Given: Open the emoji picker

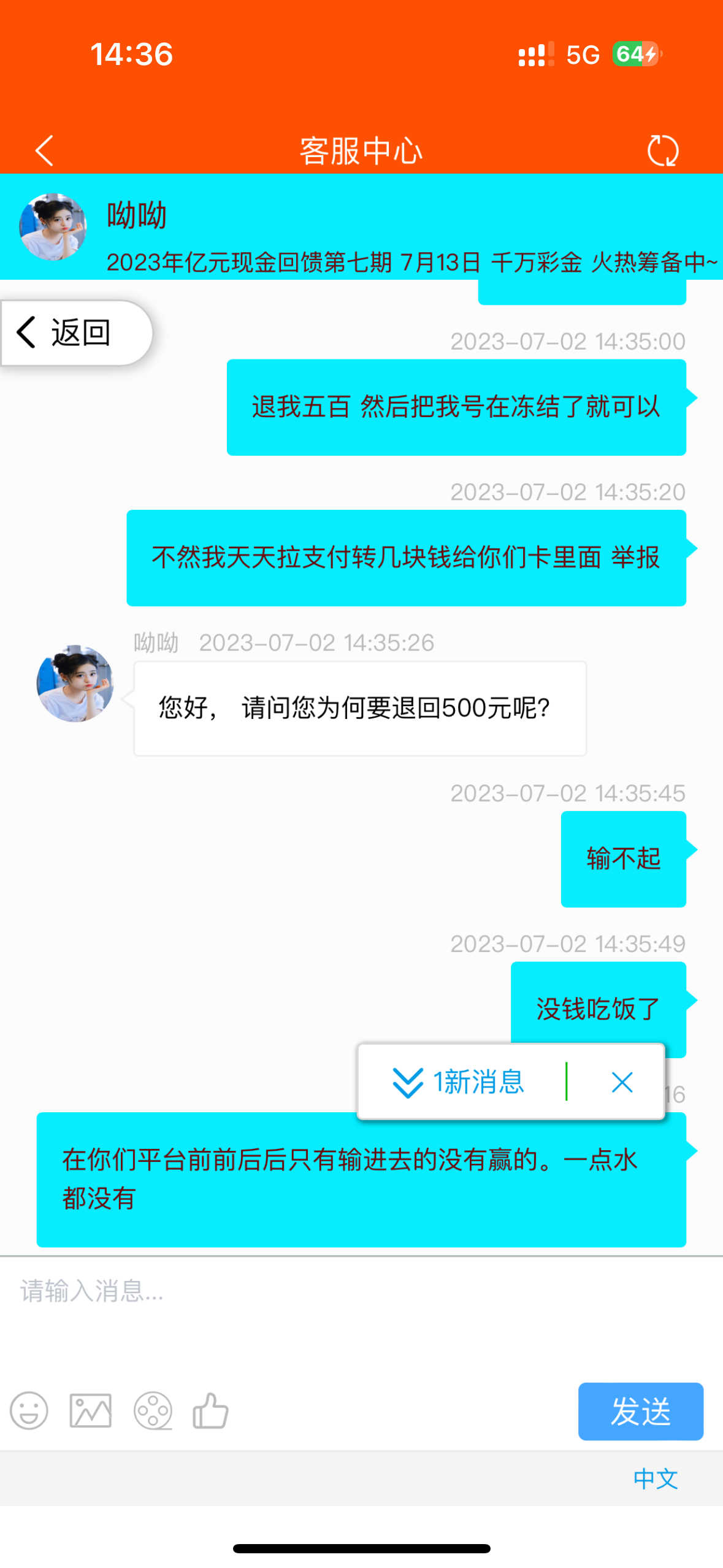Looking at the screenshot, I should tap(29, 1410).
